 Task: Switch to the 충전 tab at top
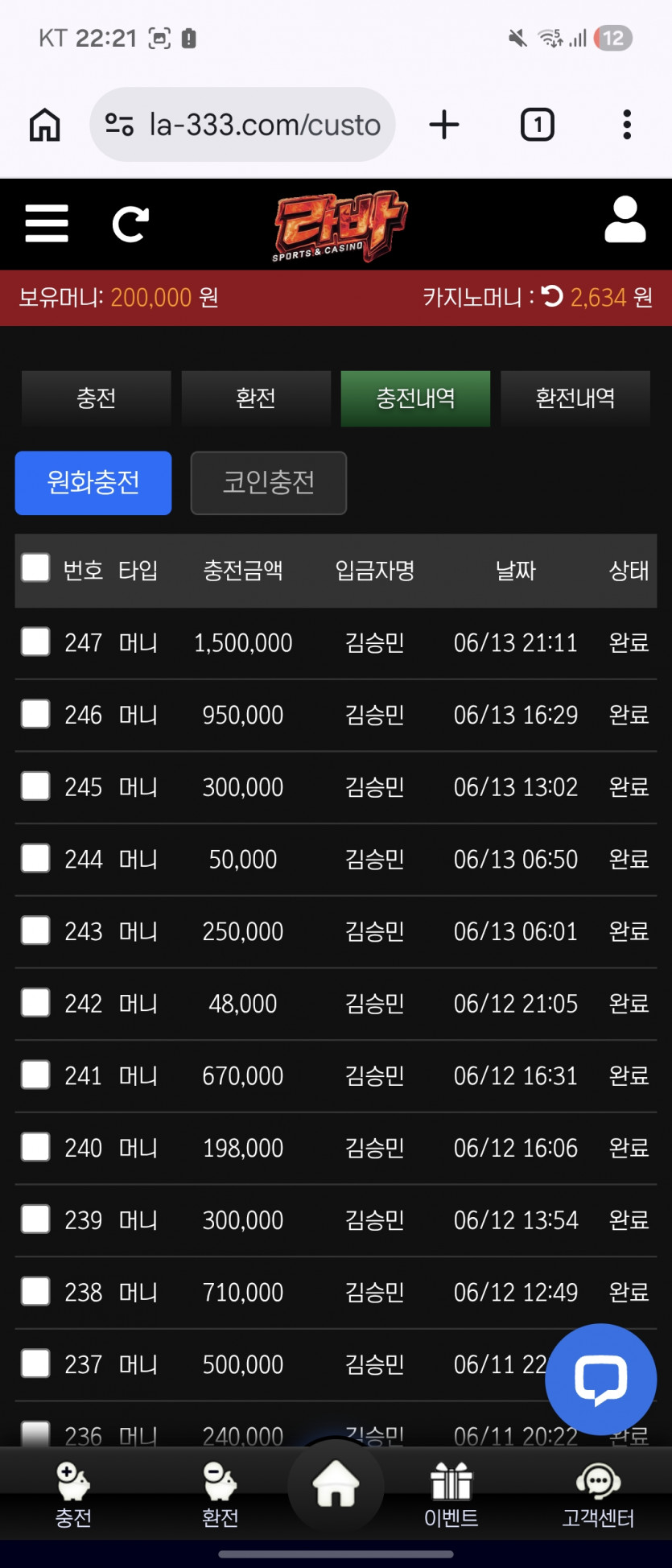point(97,398)
